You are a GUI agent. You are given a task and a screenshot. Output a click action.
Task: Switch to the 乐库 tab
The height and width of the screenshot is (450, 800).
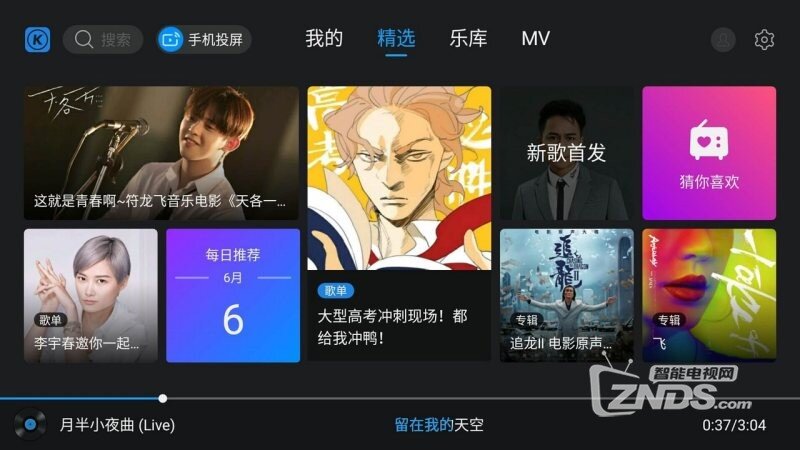tap(468, 39)
